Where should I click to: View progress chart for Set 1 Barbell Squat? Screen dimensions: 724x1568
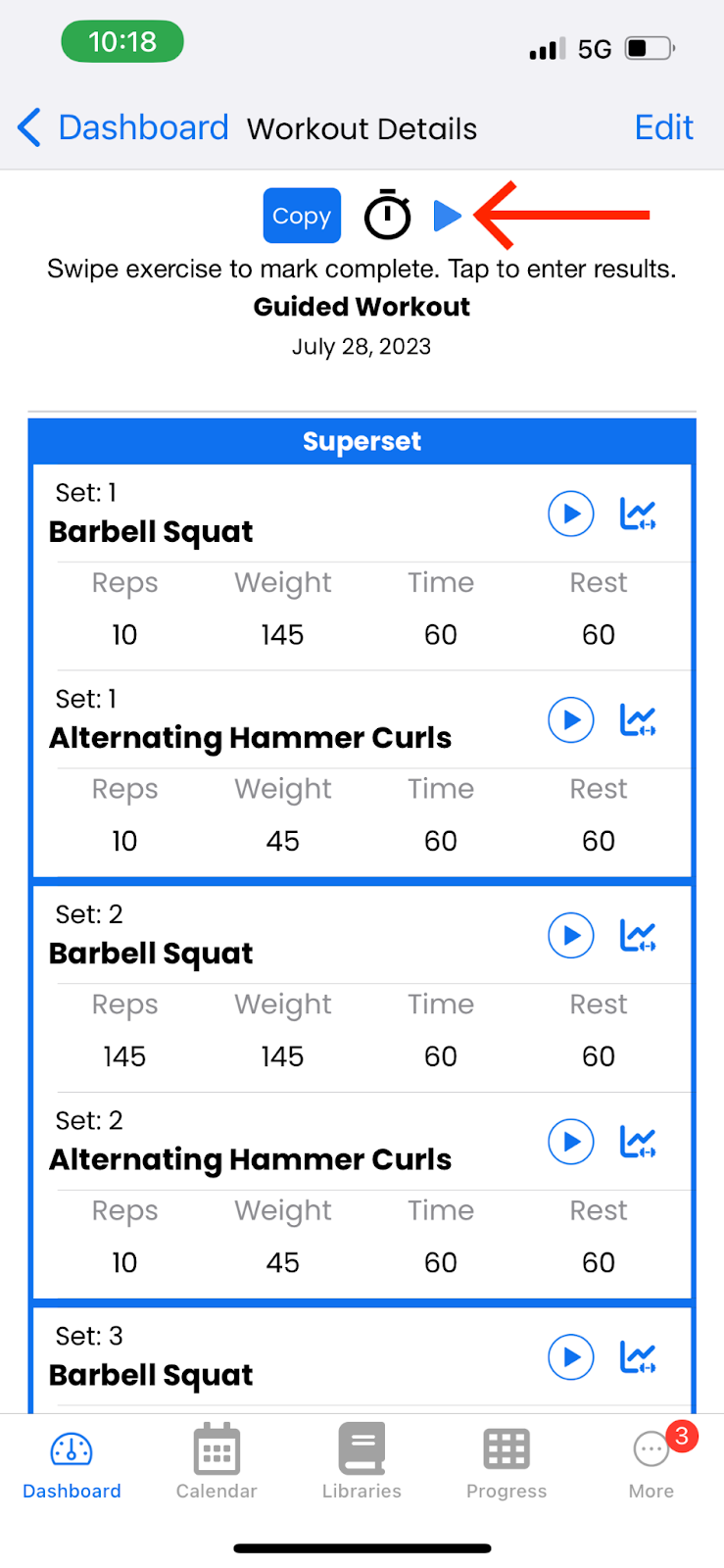coord(638,514)
